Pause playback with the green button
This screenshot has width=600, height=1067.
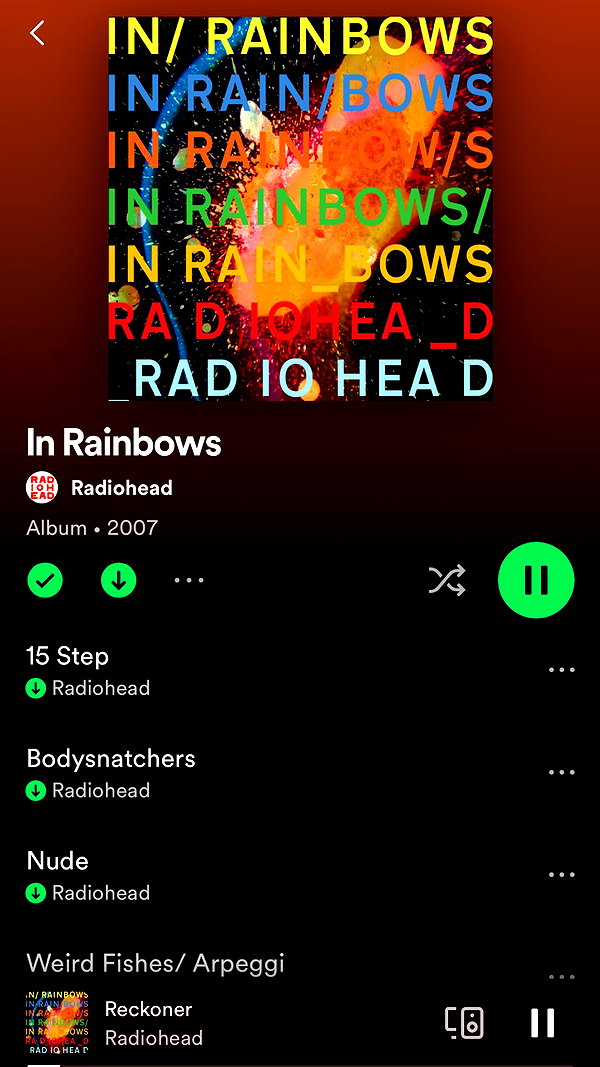(x=536, y=580)
